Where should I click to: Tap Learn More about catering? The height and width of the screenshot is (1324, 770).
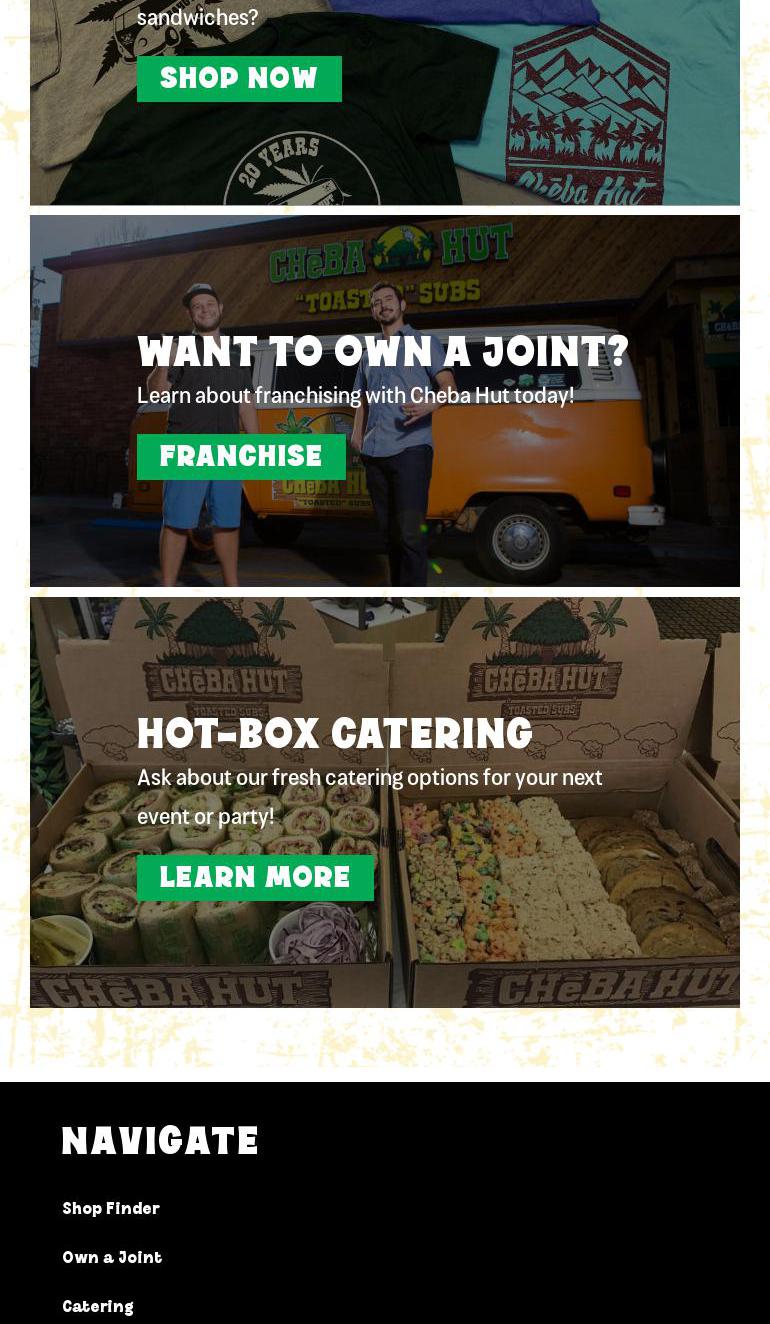(255, 878)
